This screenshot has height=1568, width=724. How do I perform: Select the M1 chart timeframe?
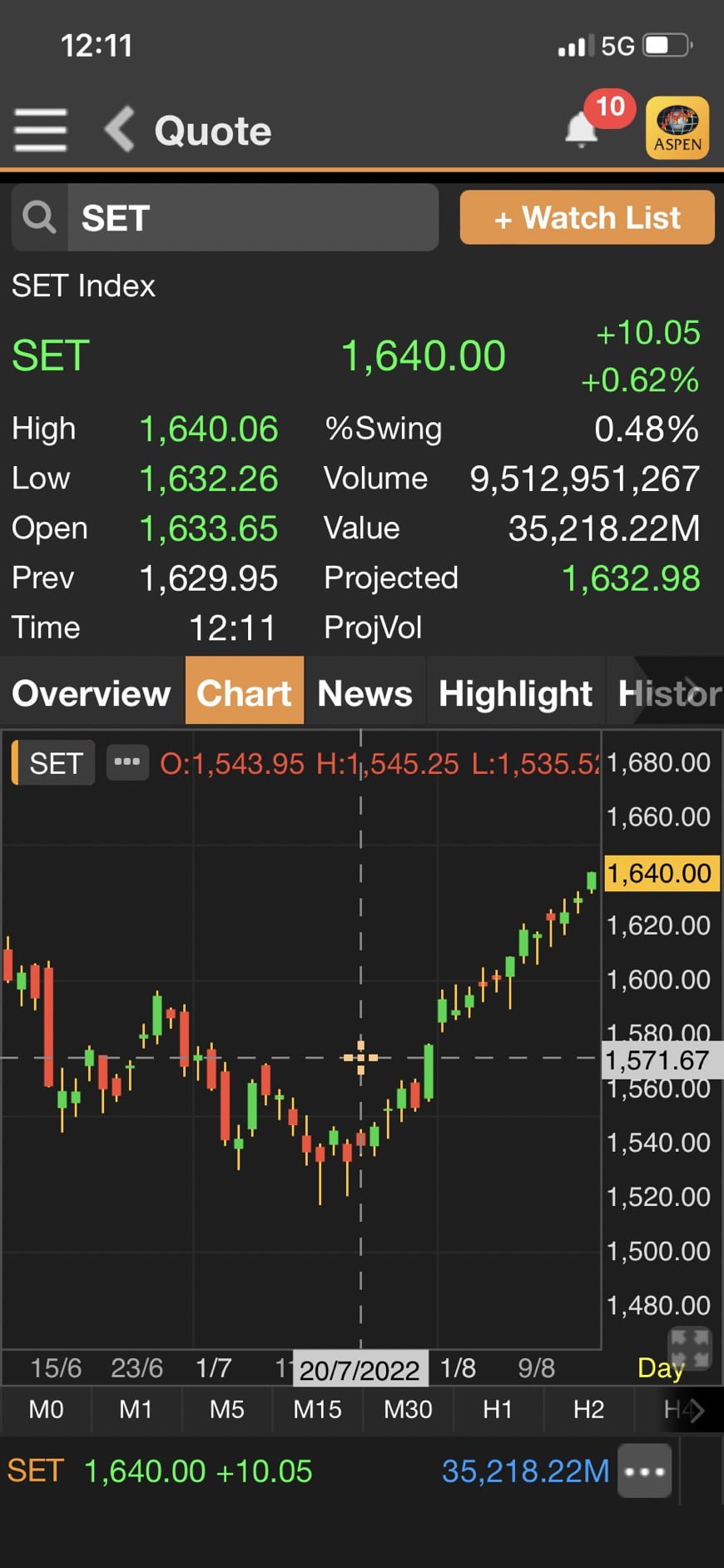tap(136, 1409)
